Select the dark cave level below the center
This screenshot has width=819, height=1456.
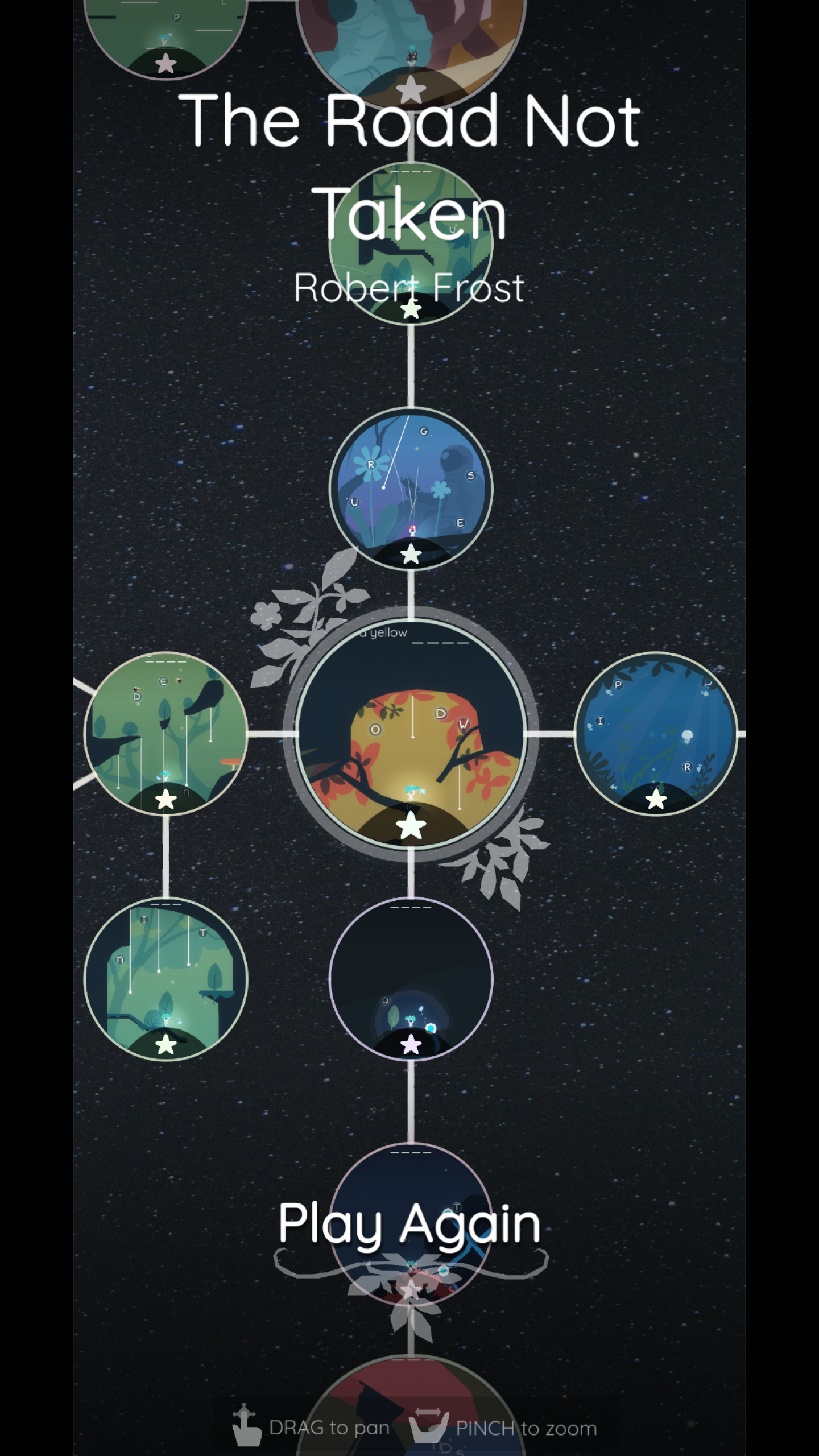(x=411, y=979)
